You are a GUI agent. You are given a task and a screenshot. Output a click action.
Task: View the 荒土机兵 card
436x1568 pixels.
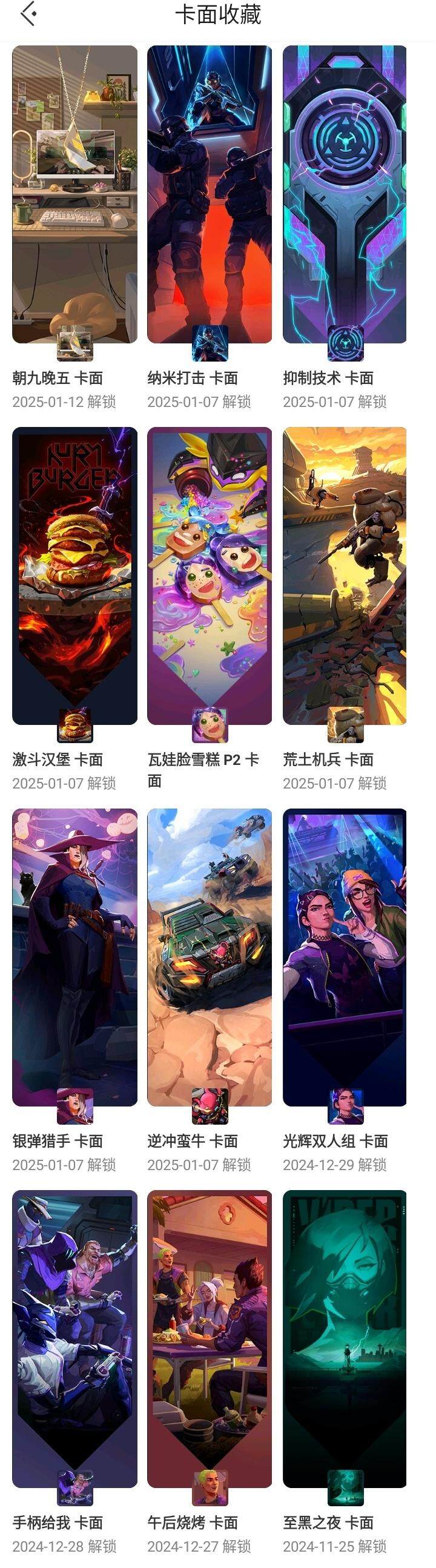click(345, 575)
